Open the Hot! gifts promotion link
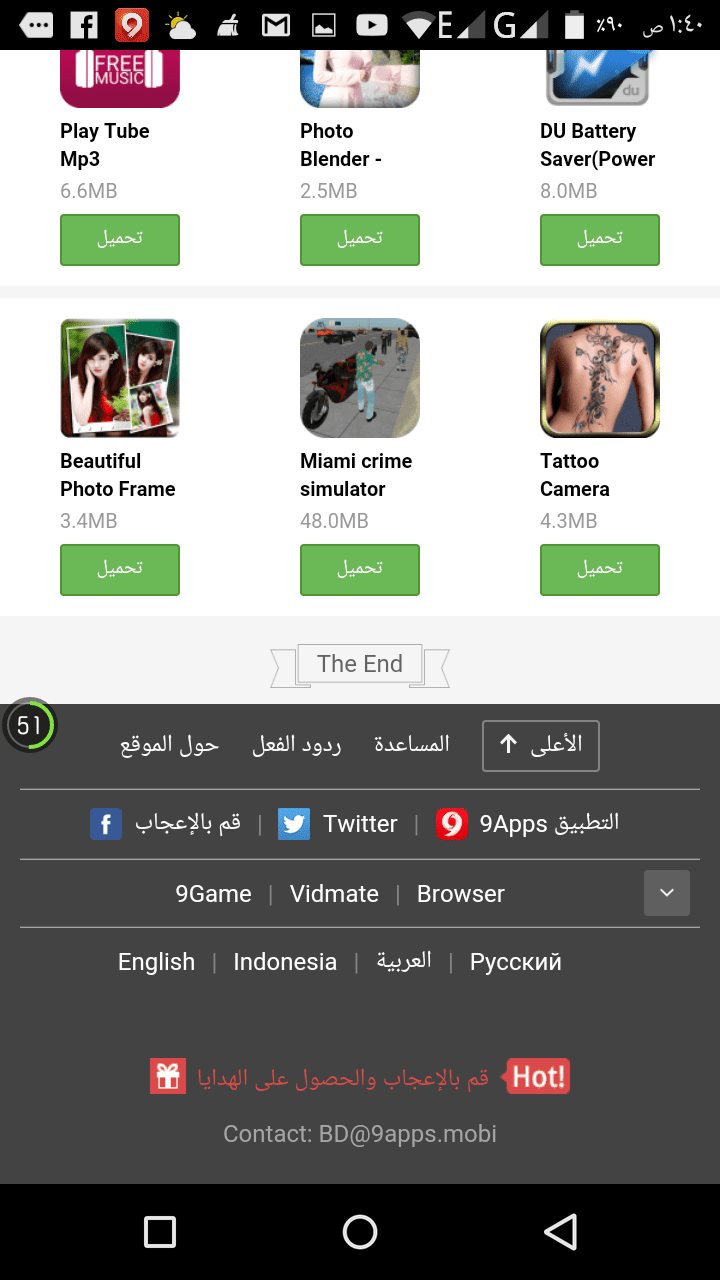Image resolution: width=720 pixels, height=1280 pixels. point(360,1077)
